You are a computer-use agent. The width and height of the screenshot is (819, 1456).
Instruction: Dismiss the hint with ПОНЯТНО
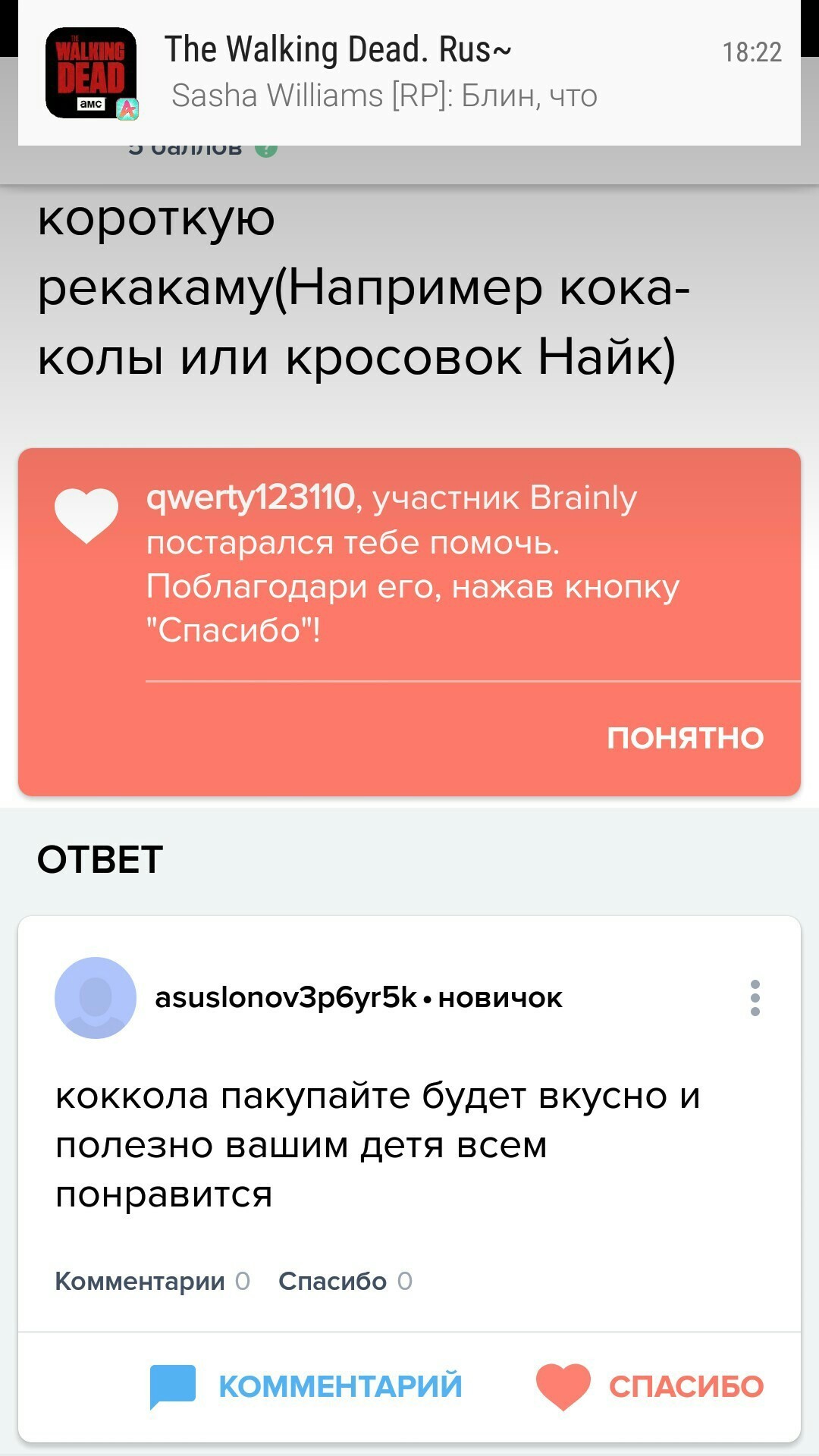[685, 738]
